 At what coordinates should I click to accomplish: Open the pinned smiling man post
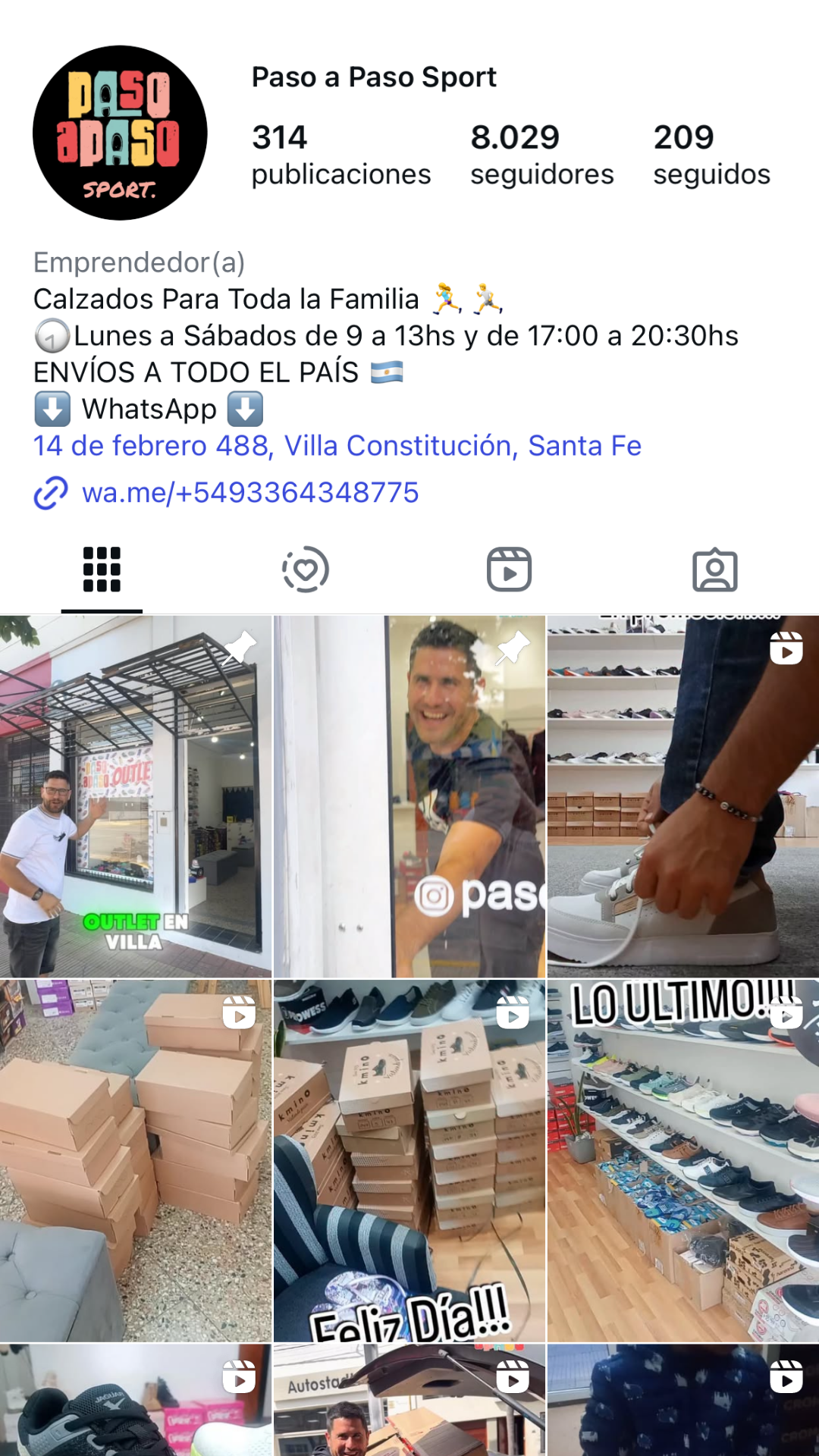pos(409,796)
